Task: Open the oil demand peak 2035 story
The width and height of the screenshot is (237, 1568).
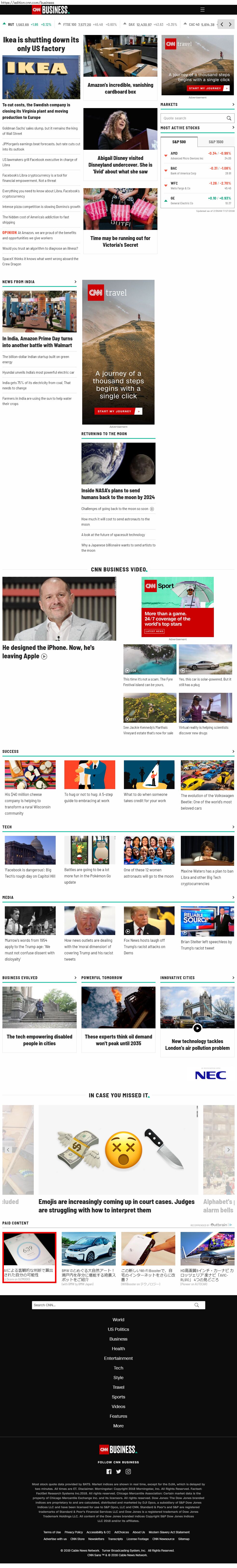Action: point(119,1040)
